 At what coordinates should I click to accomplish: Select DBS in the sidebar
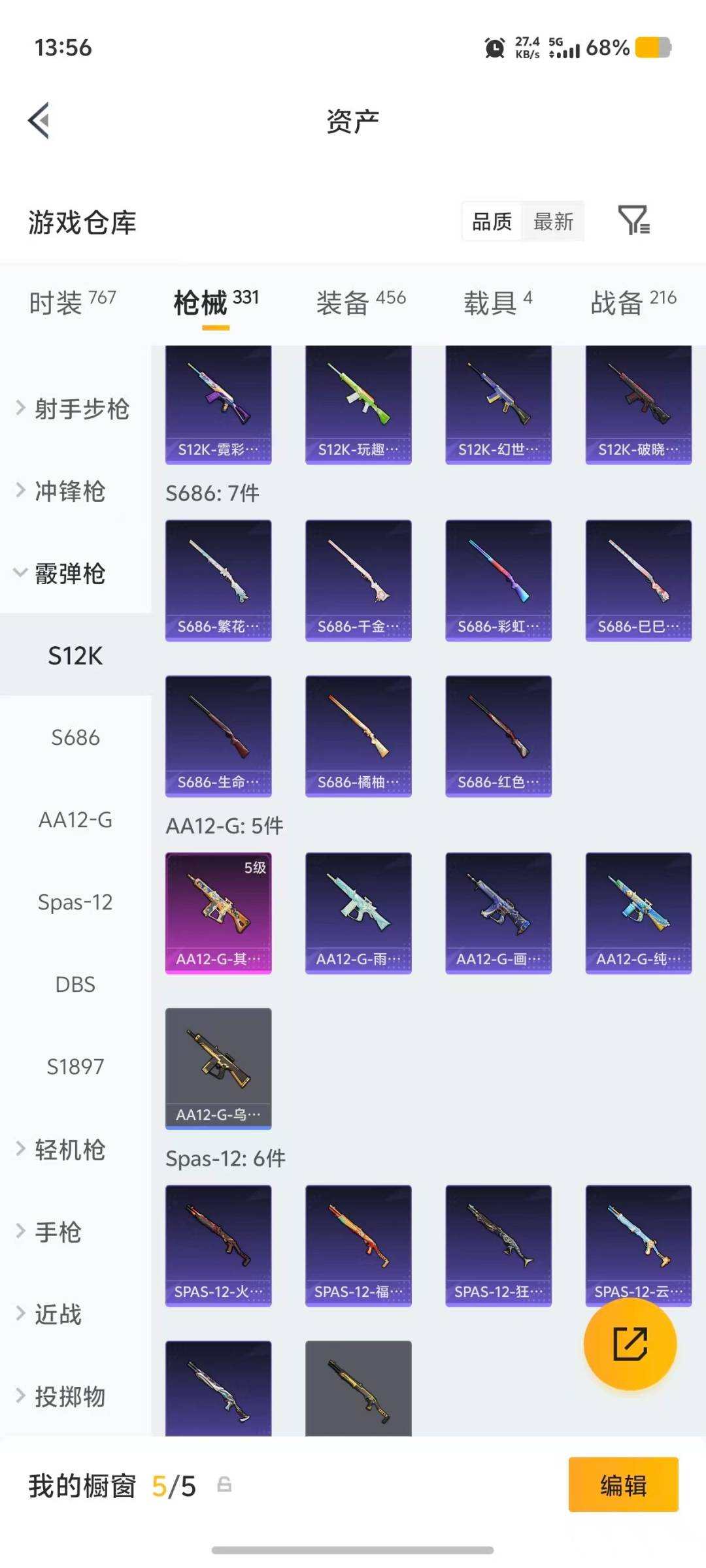tap(75, 985)
